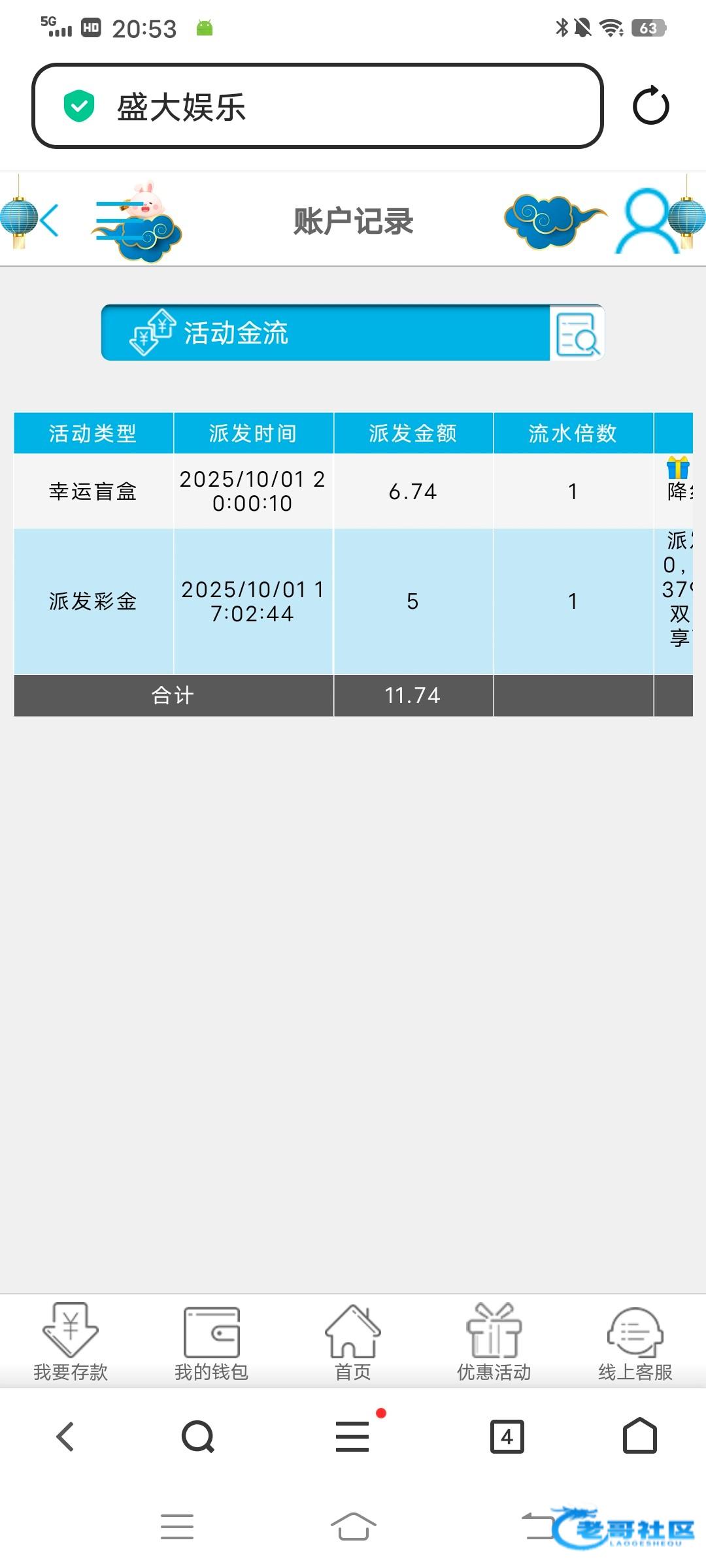View the 4 open browser tabs

[x=507, y=1437]
